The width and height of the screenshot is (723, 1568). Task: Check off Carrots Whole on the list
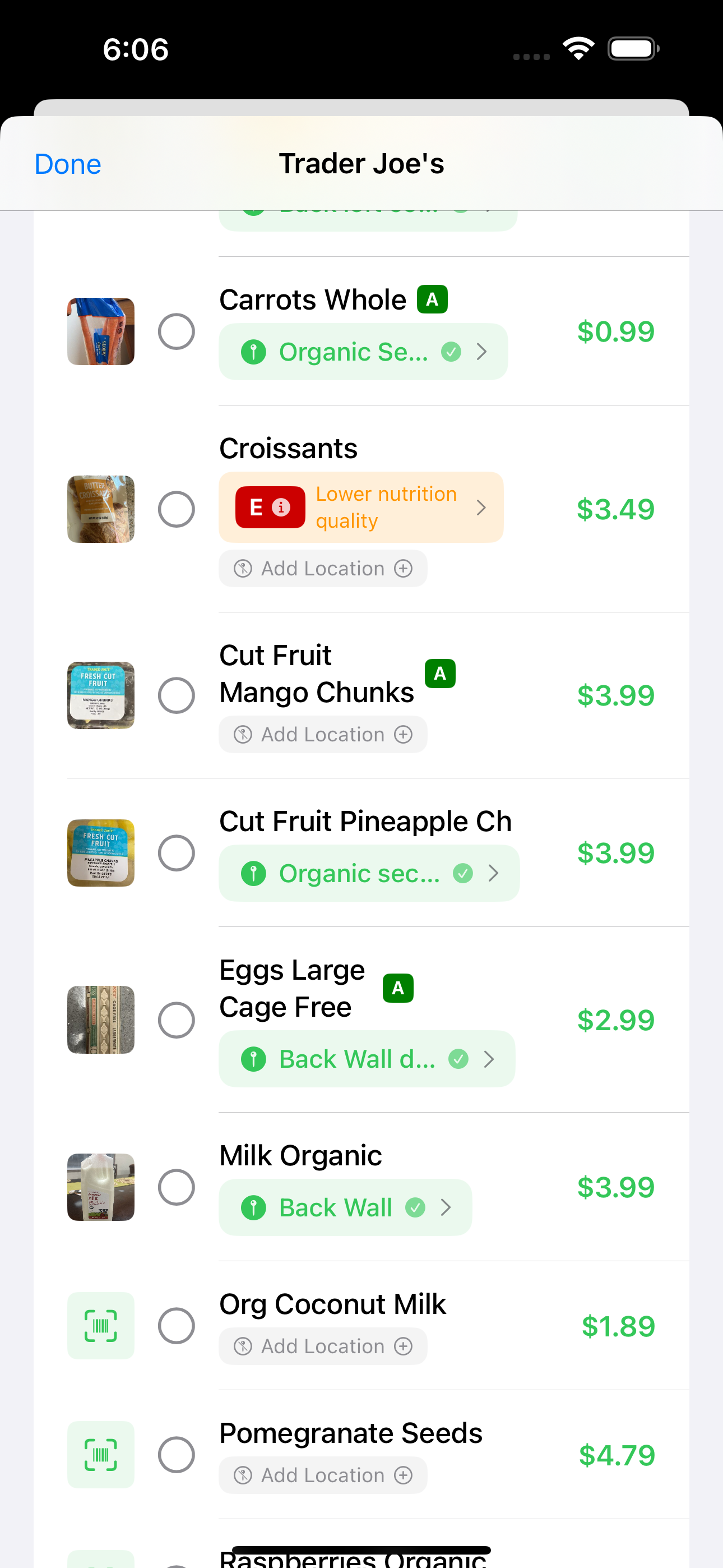[177, 331]
